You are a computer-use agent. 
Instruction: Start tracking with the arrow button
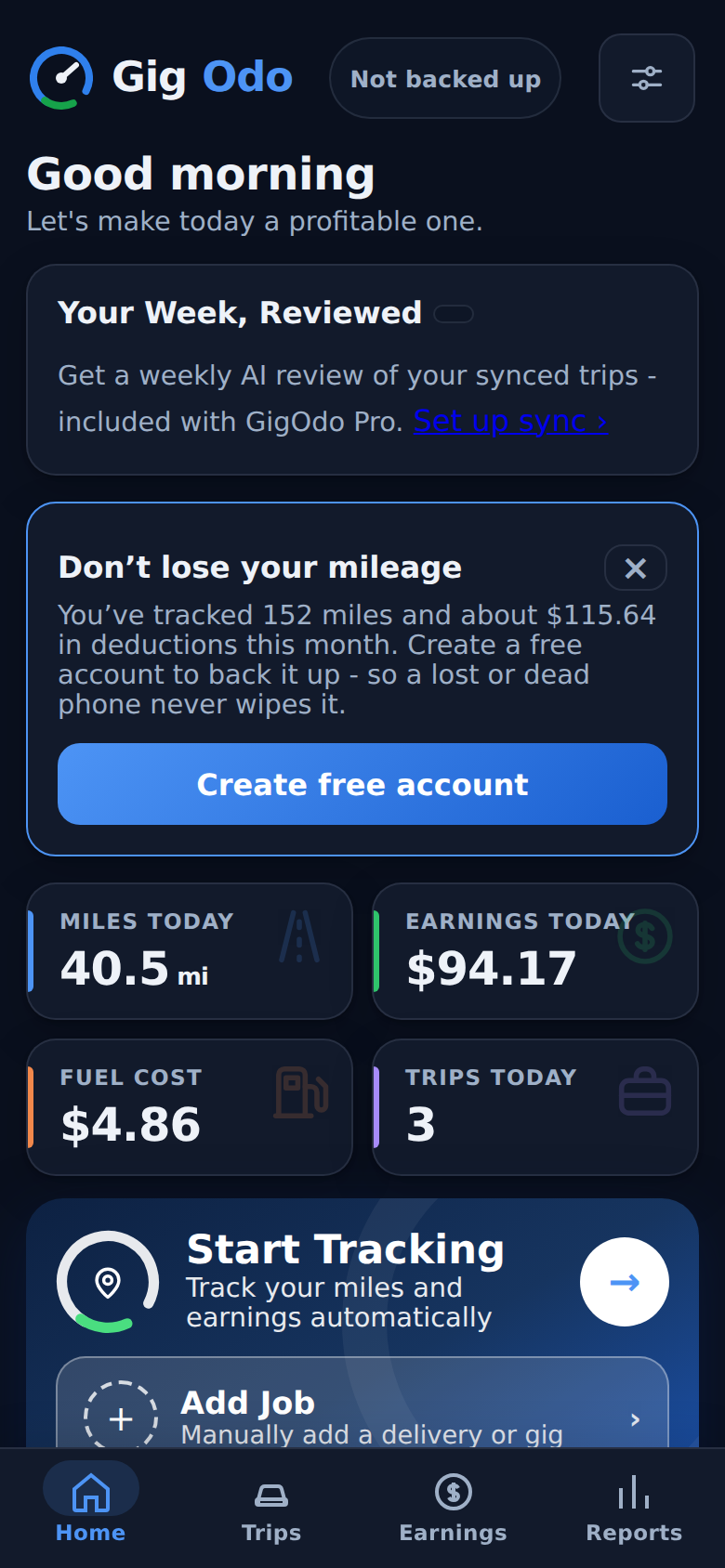[x=625, y=1282]
